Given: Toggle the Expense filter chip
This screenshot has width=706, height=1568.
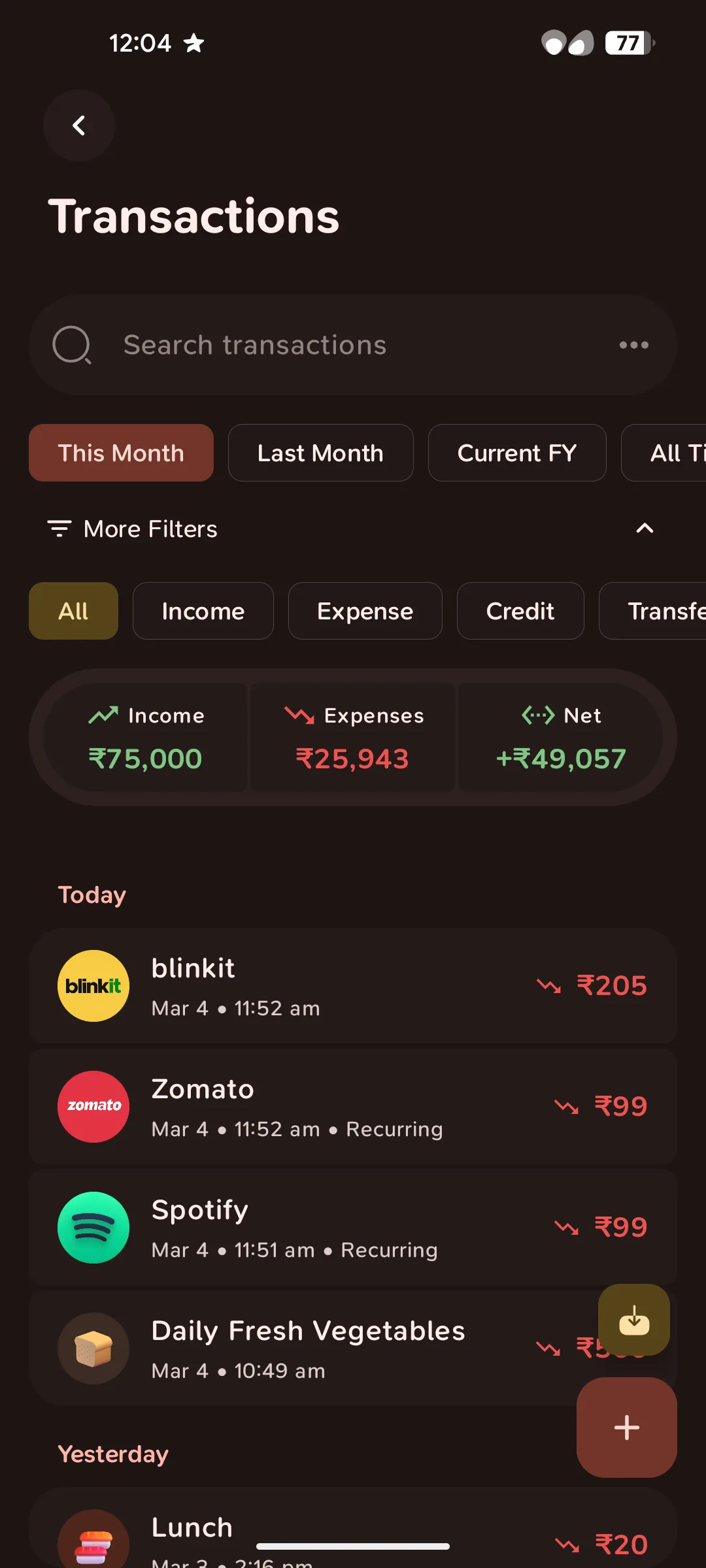Looking at the screenshot, I should coord(365,611).
